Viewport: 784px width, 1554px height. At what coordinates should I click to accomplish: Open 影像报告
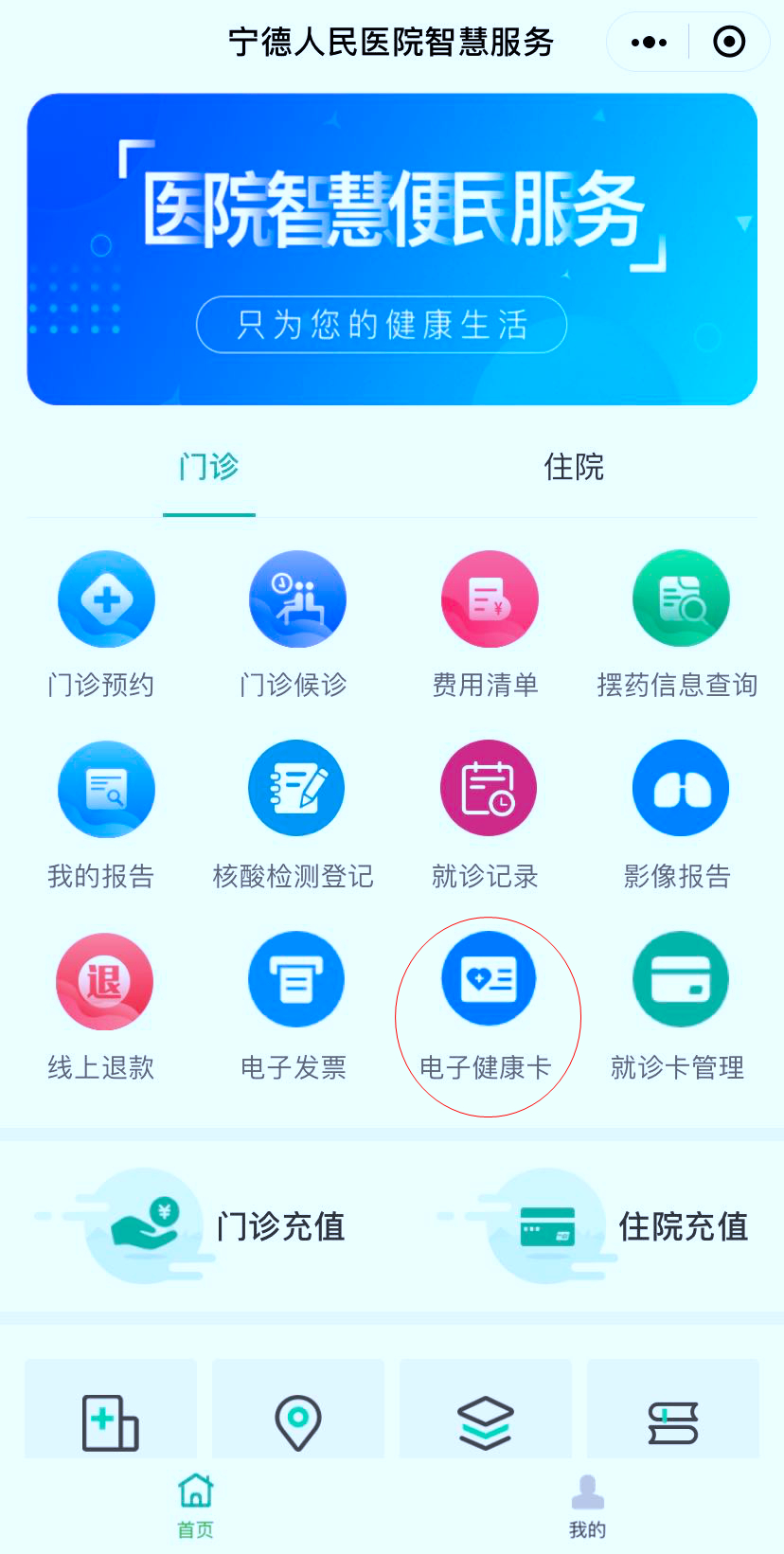tap(678, 816)
